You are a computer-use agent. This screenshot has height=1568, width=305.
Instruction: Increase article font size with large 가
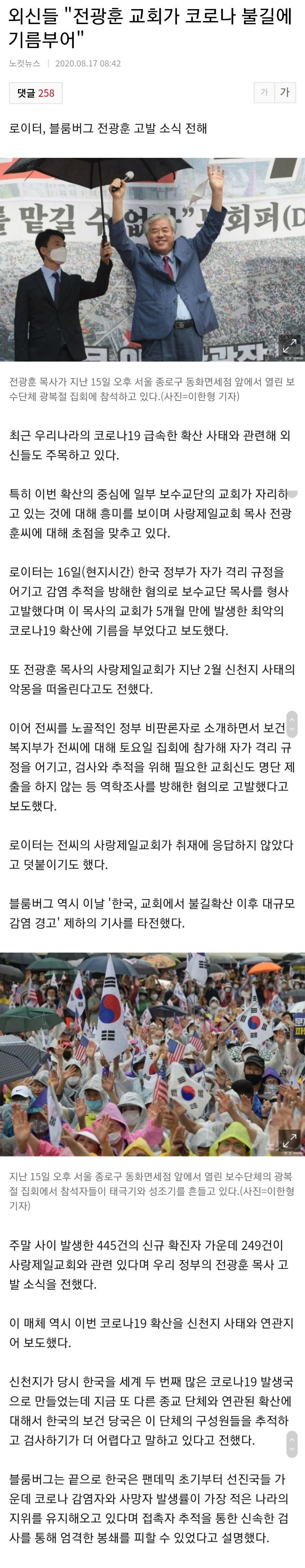pyautogui.click(x=284, y=93)
